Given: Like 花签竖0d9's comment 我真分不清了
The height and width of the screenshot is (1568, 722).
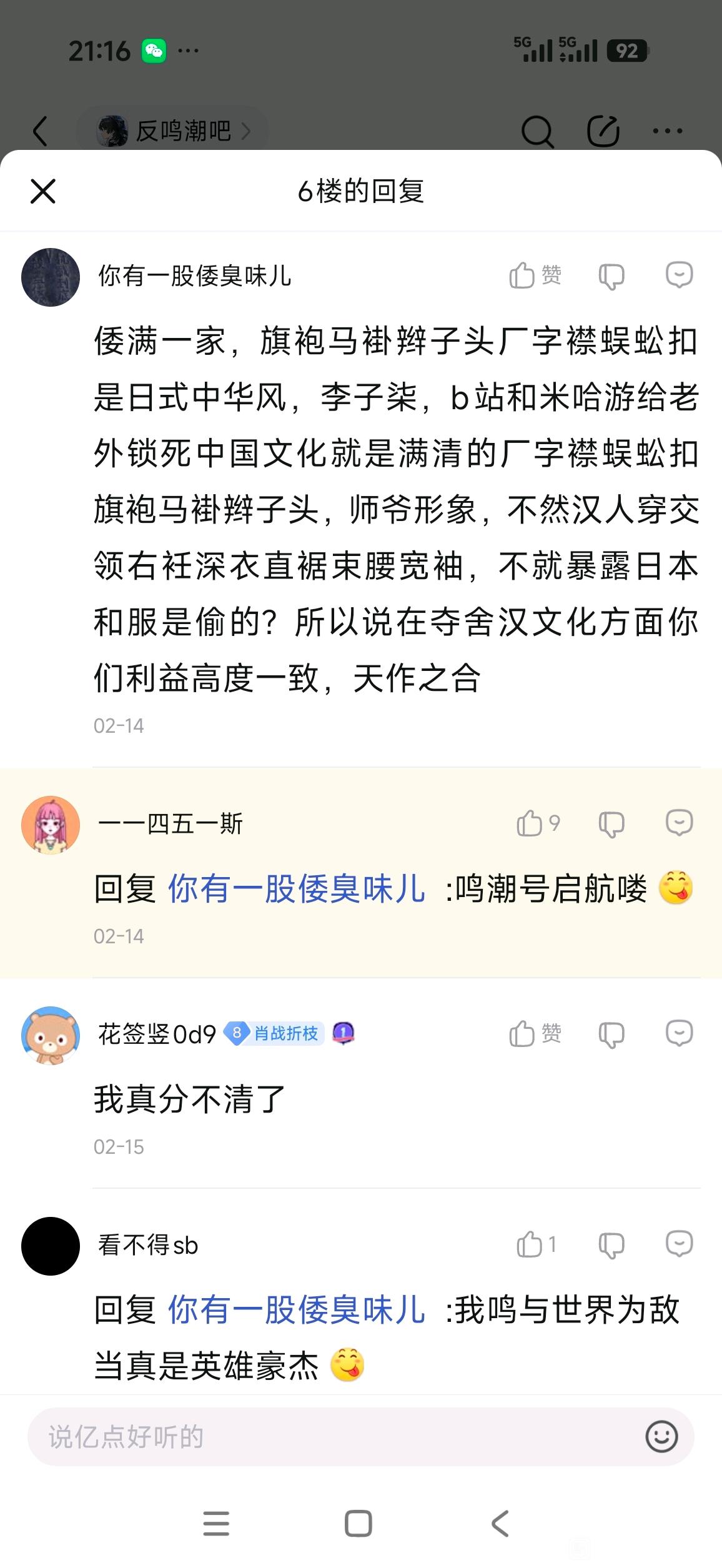Looking at the screenshot, I should pyautogui.click(x=535, y=1033).
